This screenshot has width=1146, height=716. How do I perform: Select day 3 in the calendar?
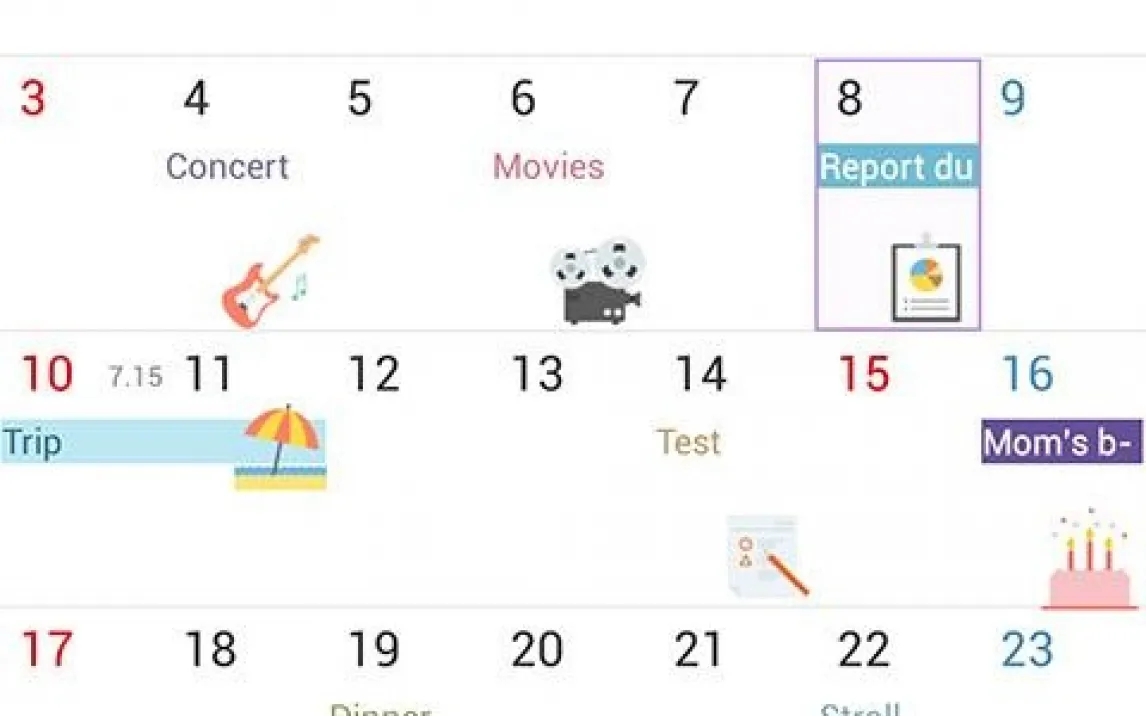click(x=33, y=98)
